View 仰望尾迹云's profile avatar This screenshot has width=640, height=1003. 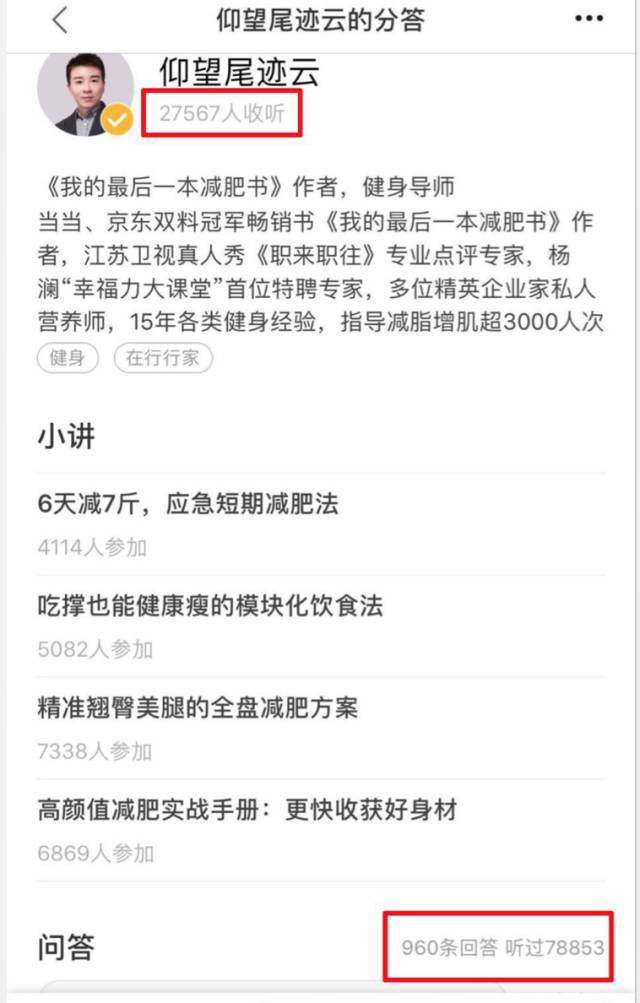point(85,91)
